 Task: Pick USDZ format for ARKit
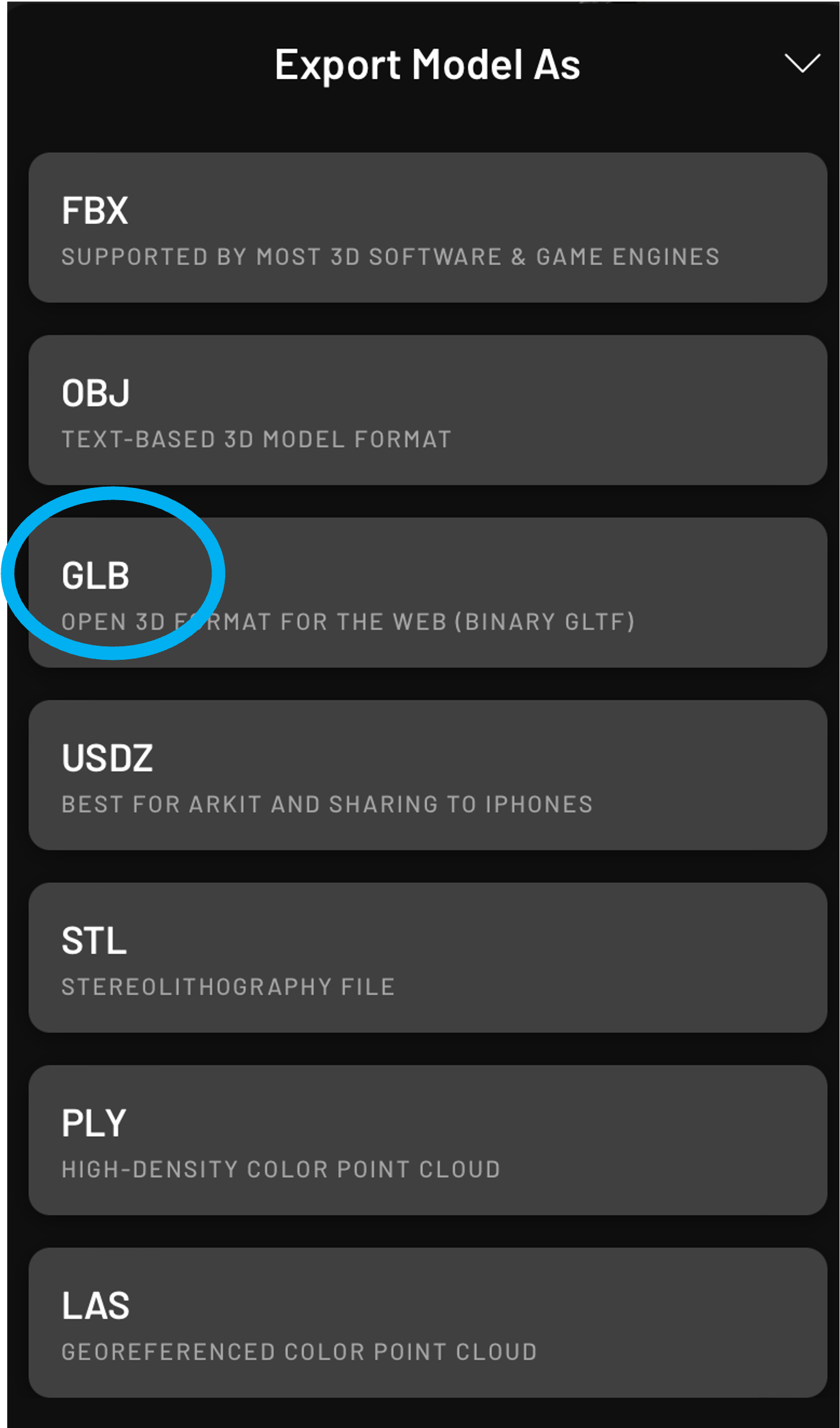tap(427, 775)
